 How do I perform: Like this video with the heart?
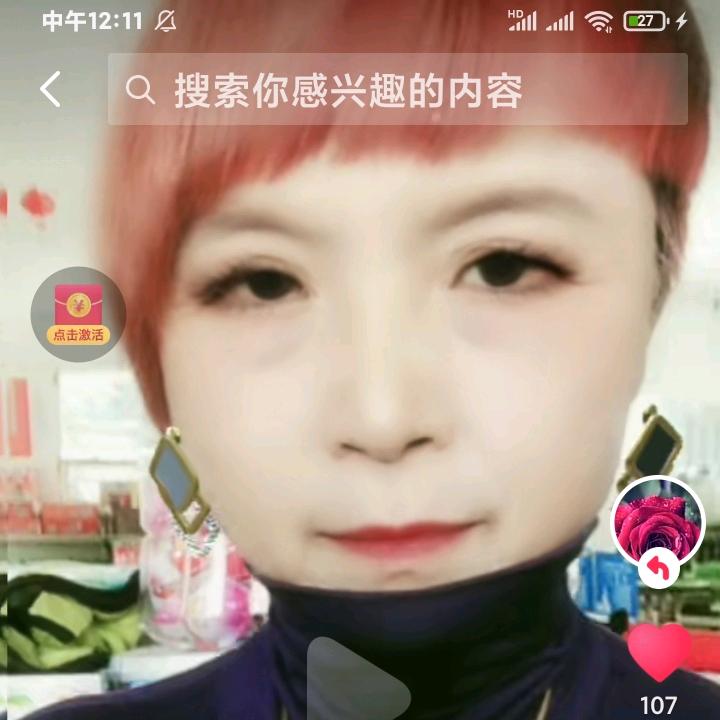coord(658,652)
